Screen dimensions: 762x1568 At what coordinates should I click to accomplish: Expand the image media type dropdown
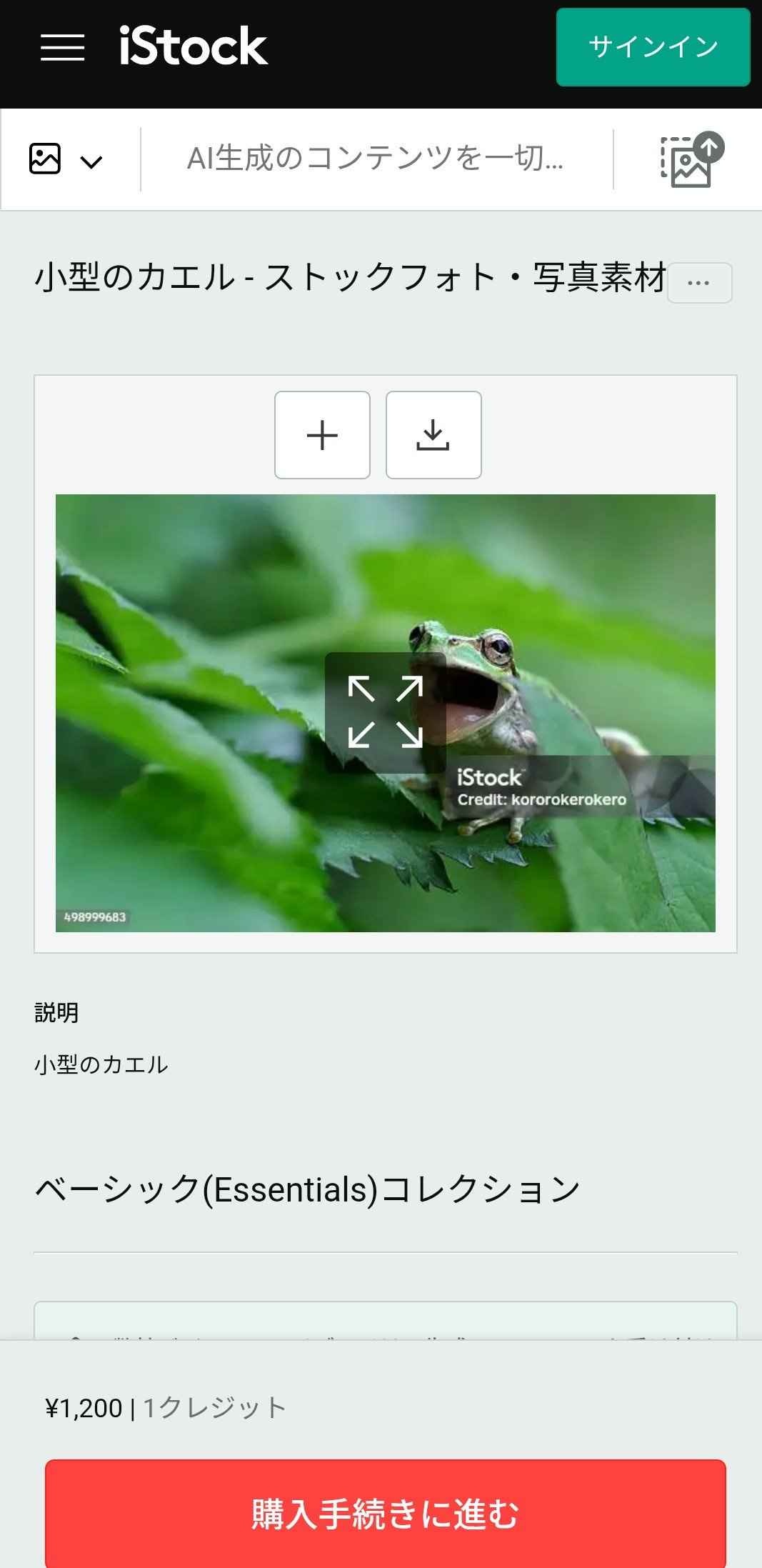point(66,159)
